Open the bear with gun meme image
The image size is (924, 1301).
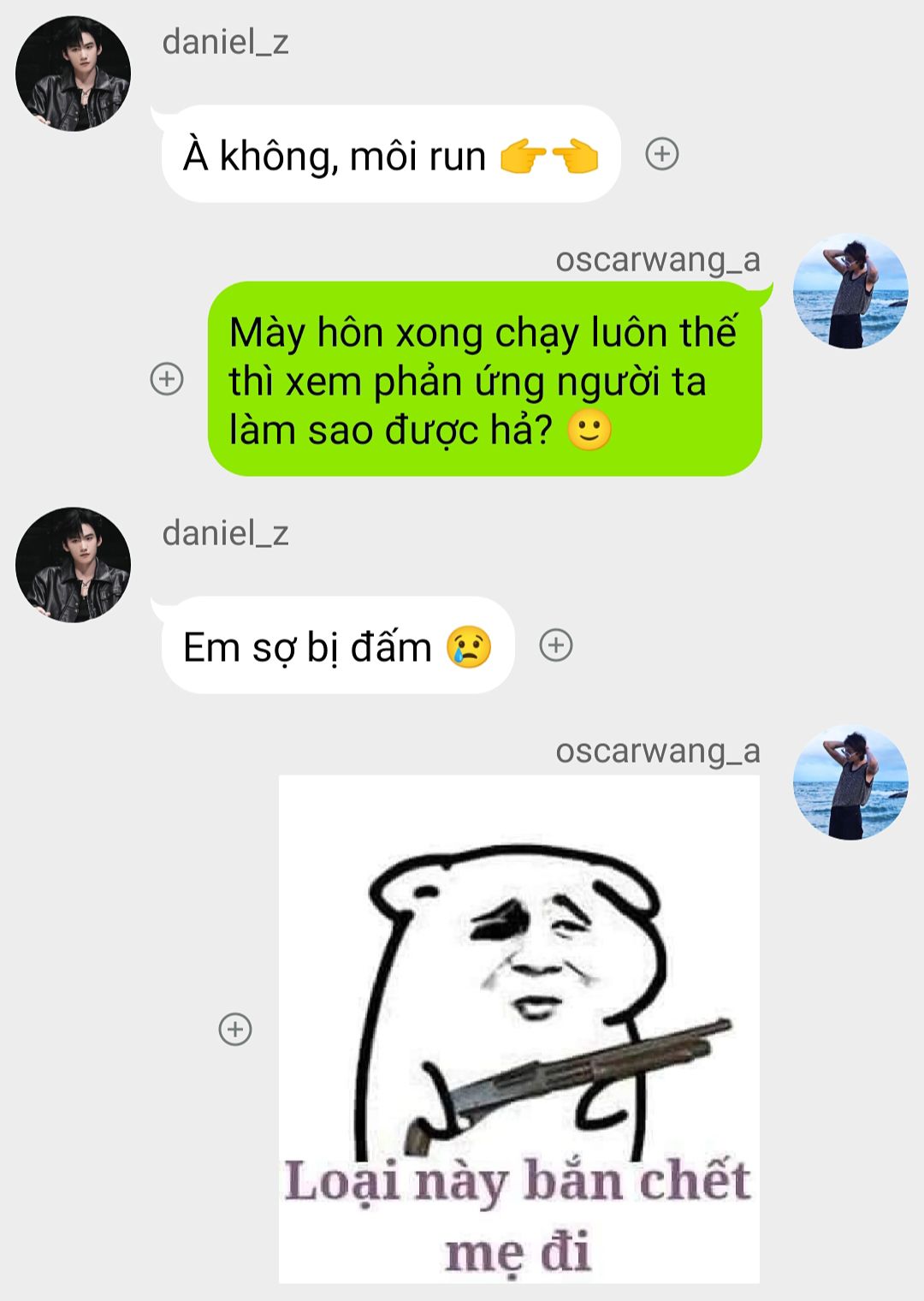pyautogui.click(x=519, y=1029)
